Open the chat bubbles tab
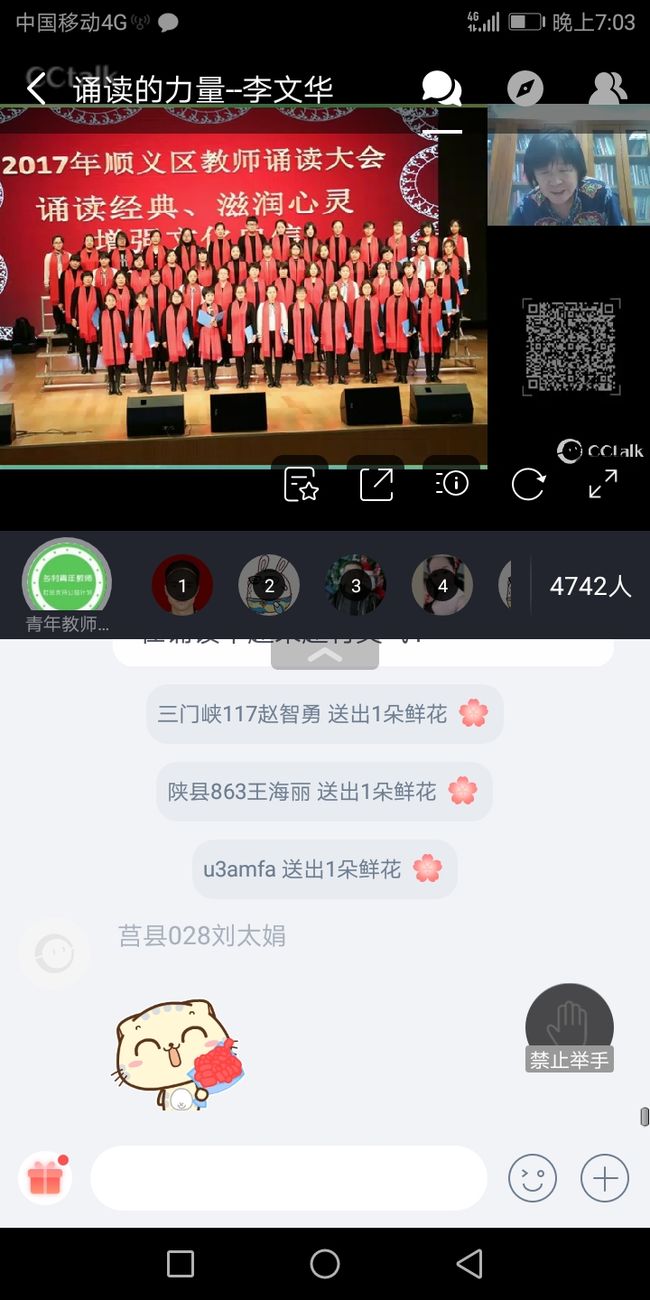Screen dimensions: 650x1300 coord(441,88)
